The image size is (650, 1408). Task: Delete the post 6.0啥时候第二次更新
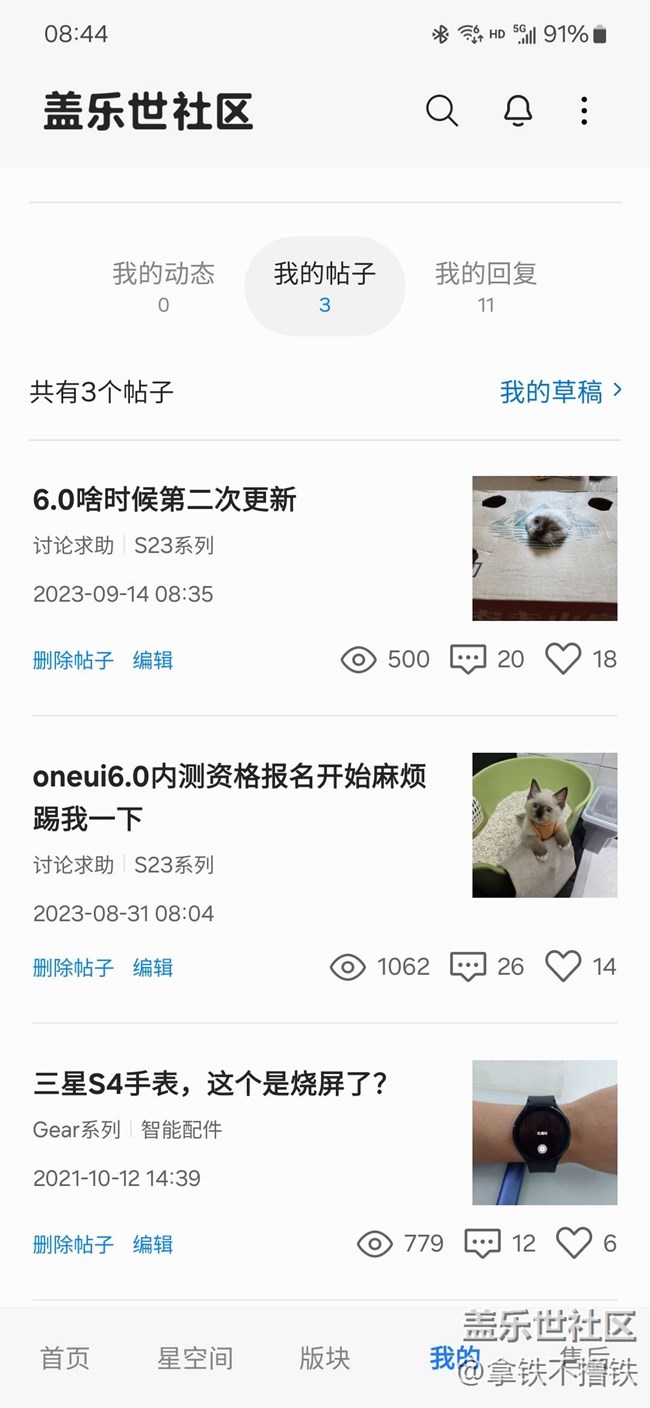[x=73, y=660]
